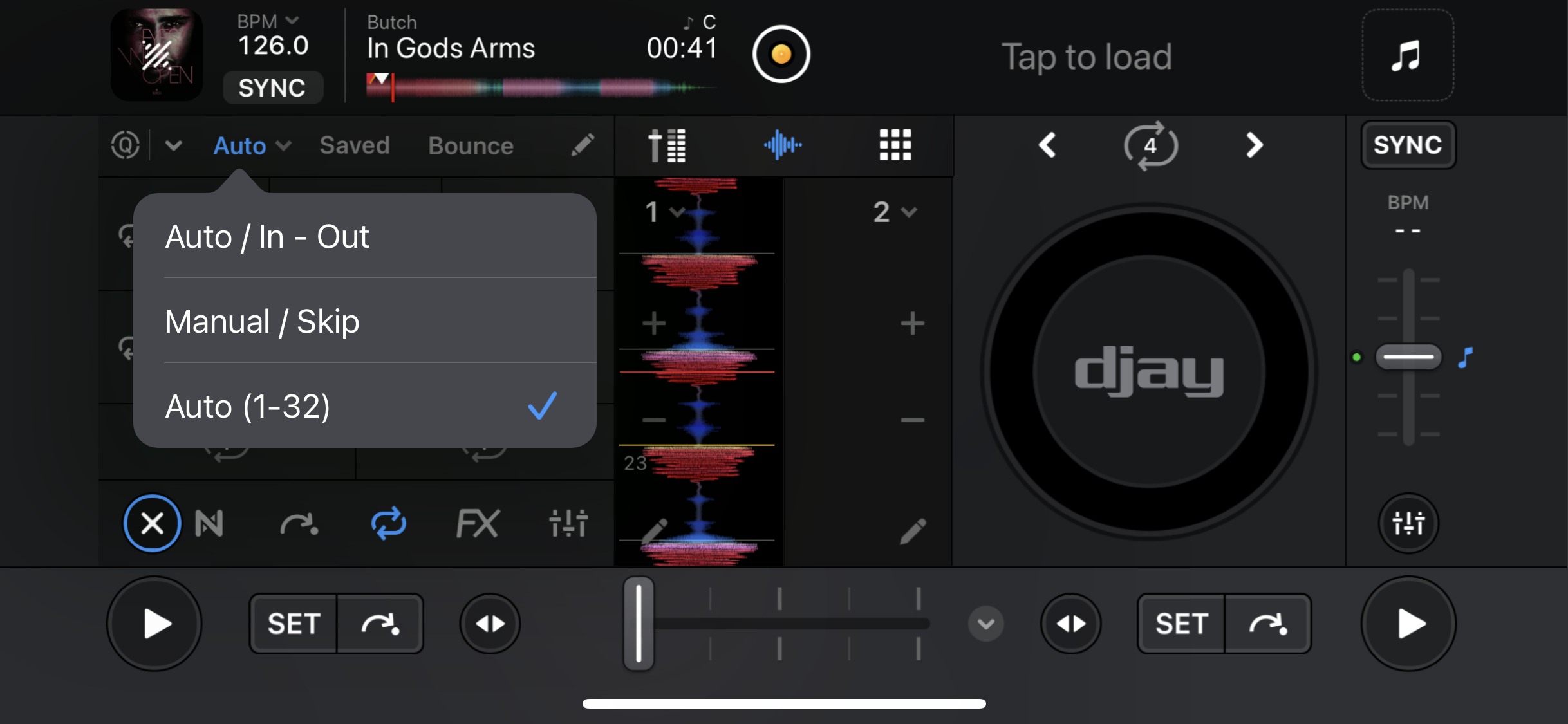Image resolution: width=1568 pixels, height=724 pixels.
Task: Play the right deck
Action: (1409, 624)
